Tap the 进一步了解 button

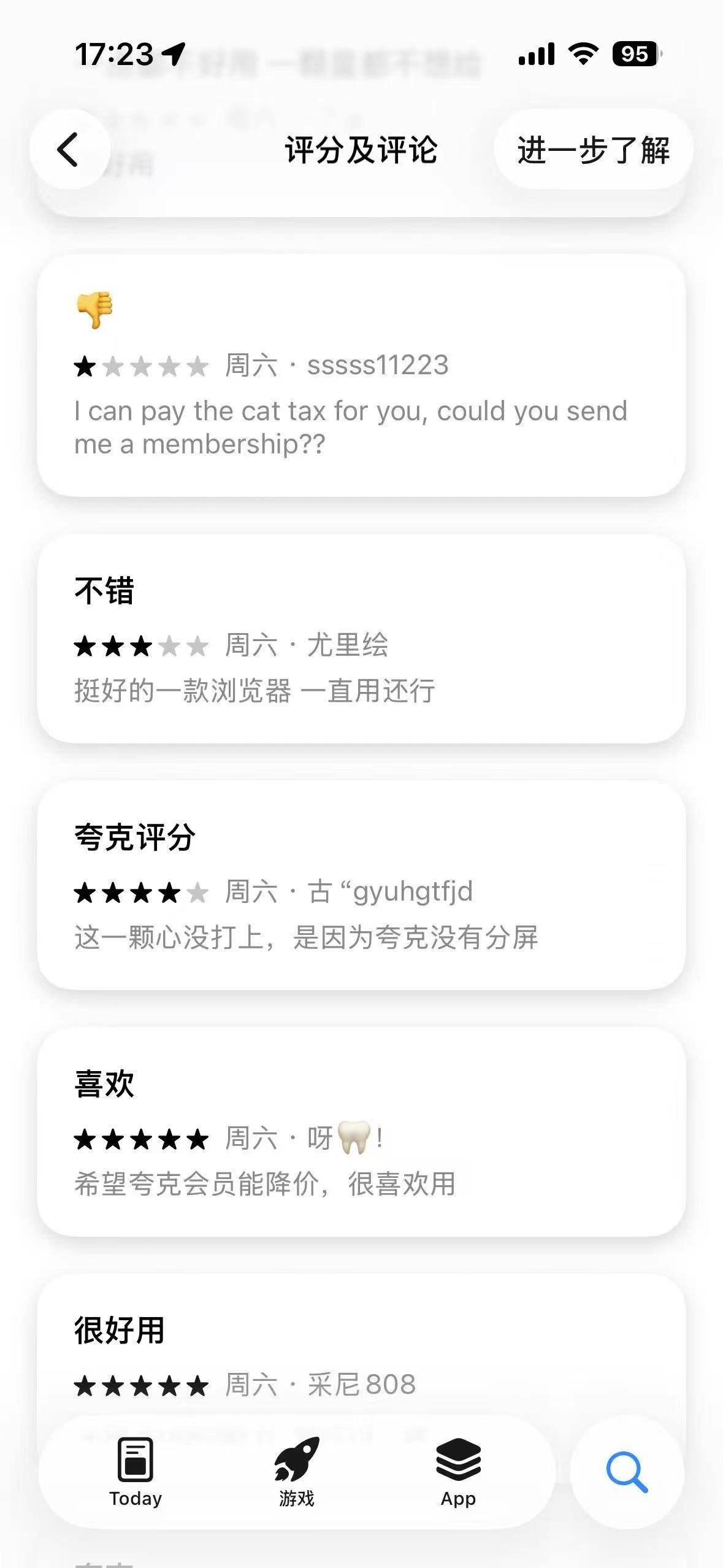(x=593, y=150)
